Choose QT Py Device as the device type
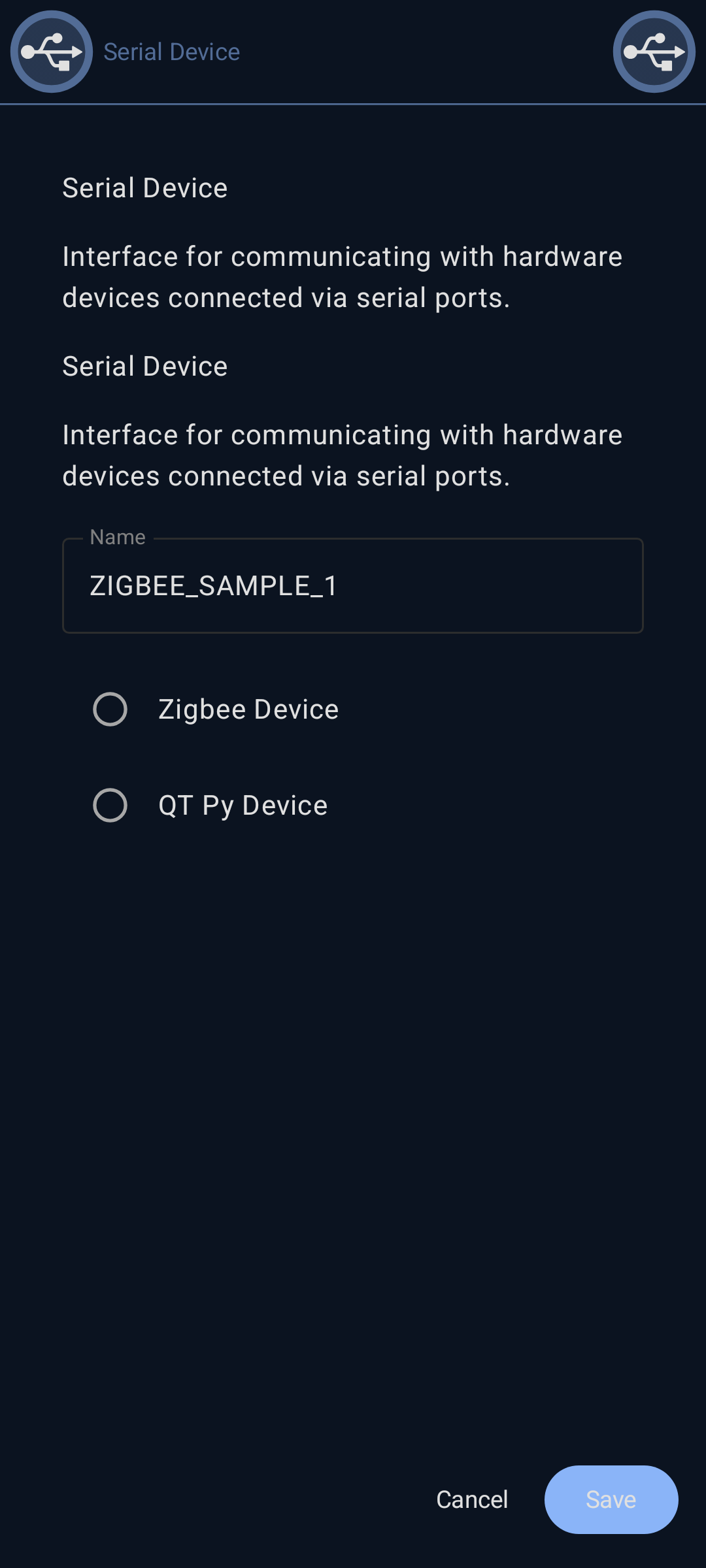This screenshot has width=706, height=1568. (x=111, y=806)
